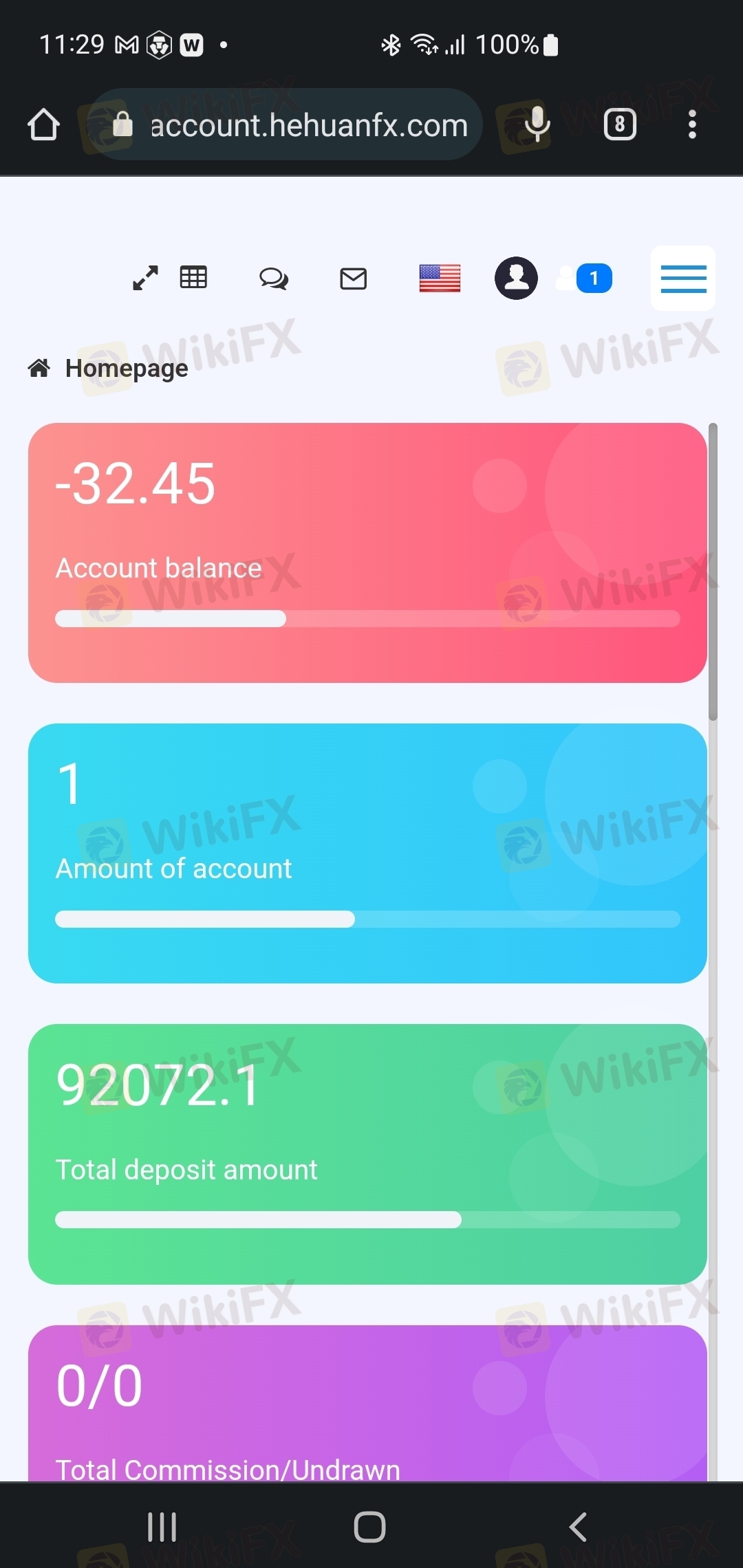This screenshot has width=743, height=1568.
Task: Open recent apps from the navigation bar
Action: point(162,1527)
